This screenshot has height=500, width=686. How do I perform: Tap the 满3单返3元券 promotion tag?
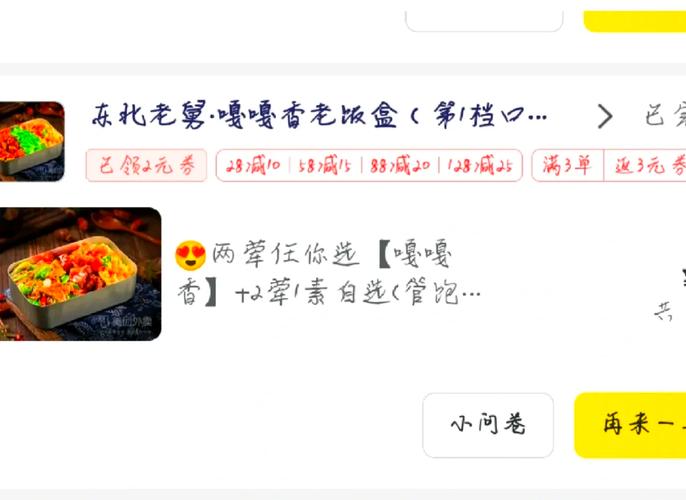click(x=610, y=166)
